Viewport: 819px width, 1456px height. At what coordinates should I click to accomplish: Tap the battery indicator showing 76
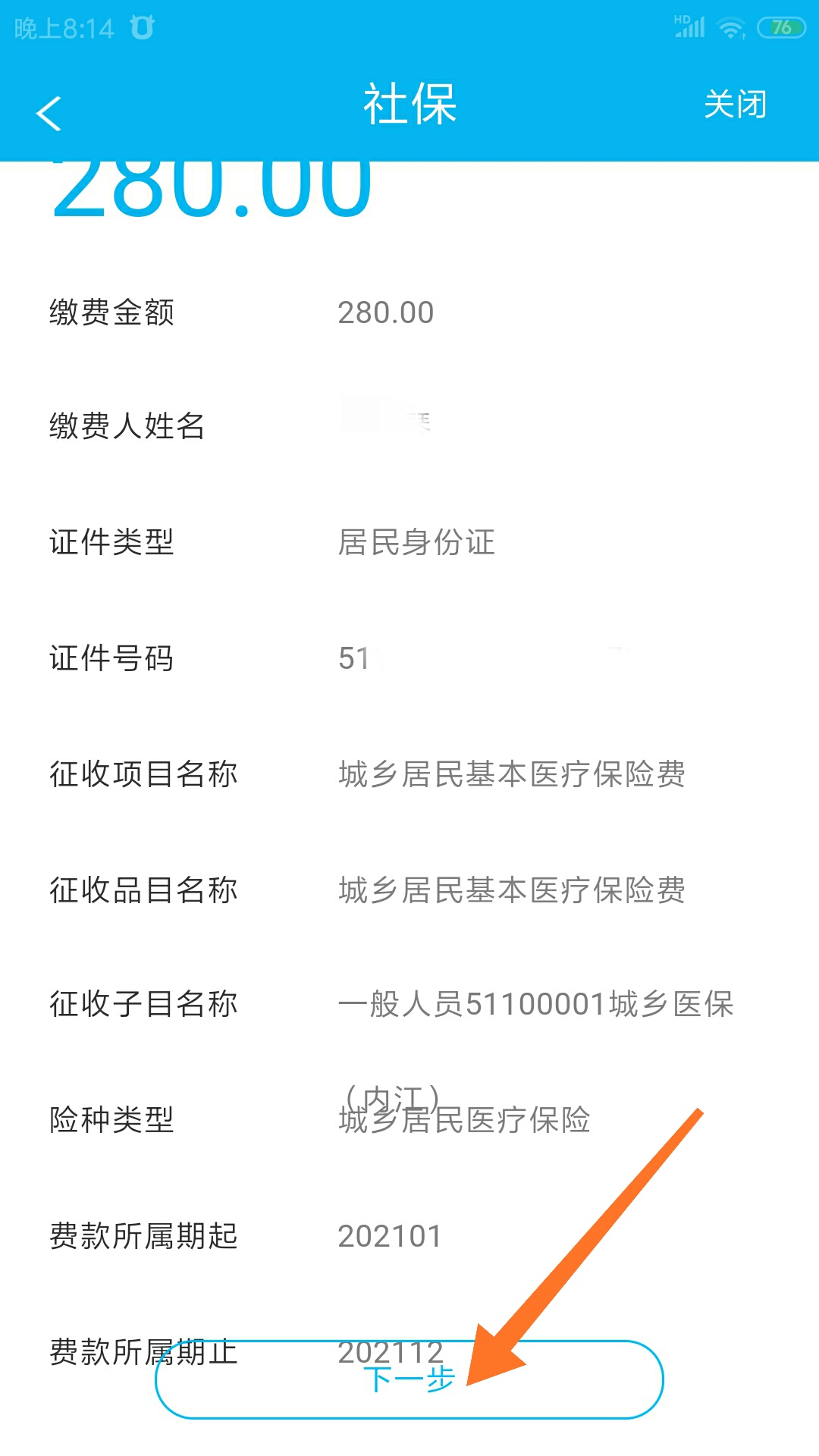tap(780, 25)
